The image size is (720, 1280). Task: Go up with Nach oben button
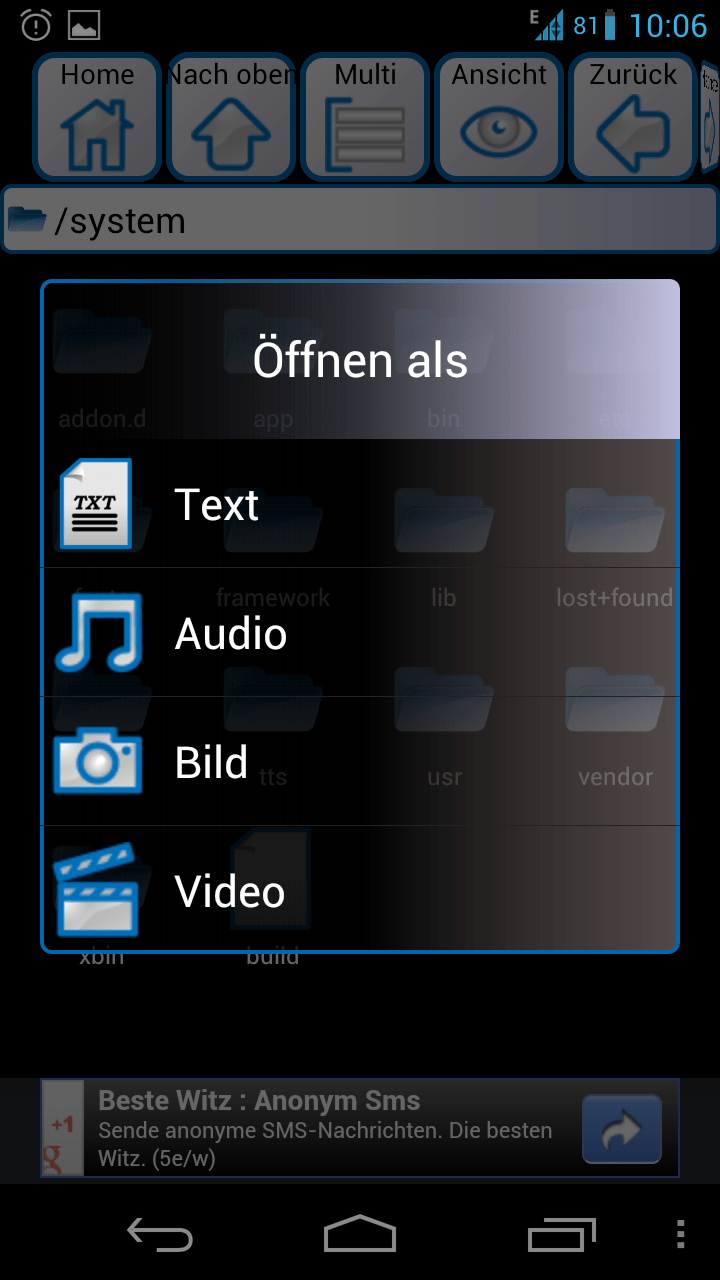pos(231,117)
